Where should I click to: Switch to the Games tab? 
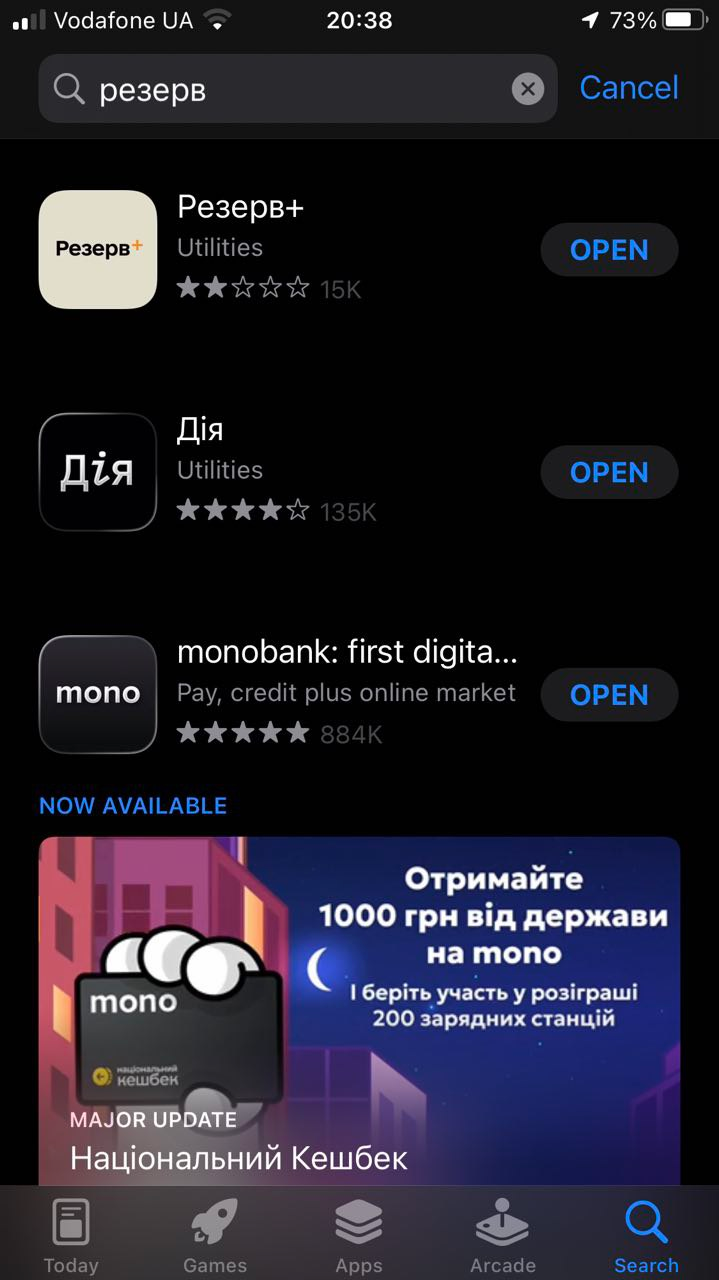pyautogui.click(x=215, y=1236)
